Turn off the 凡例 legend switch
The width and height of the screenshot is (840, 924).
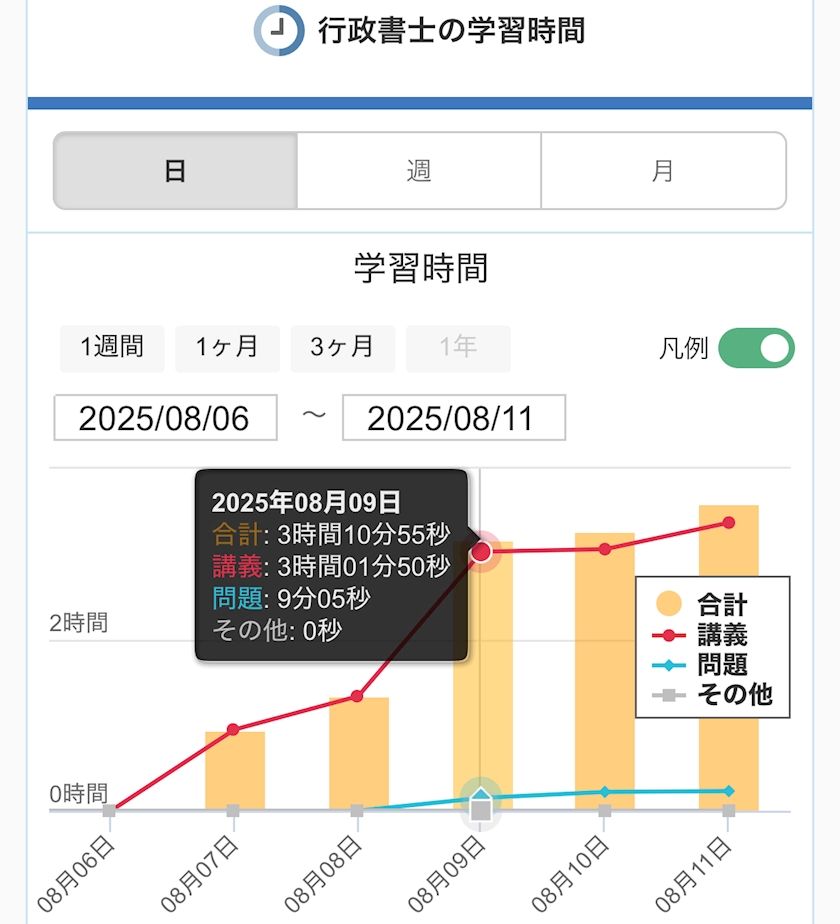[x=756, y=348]
